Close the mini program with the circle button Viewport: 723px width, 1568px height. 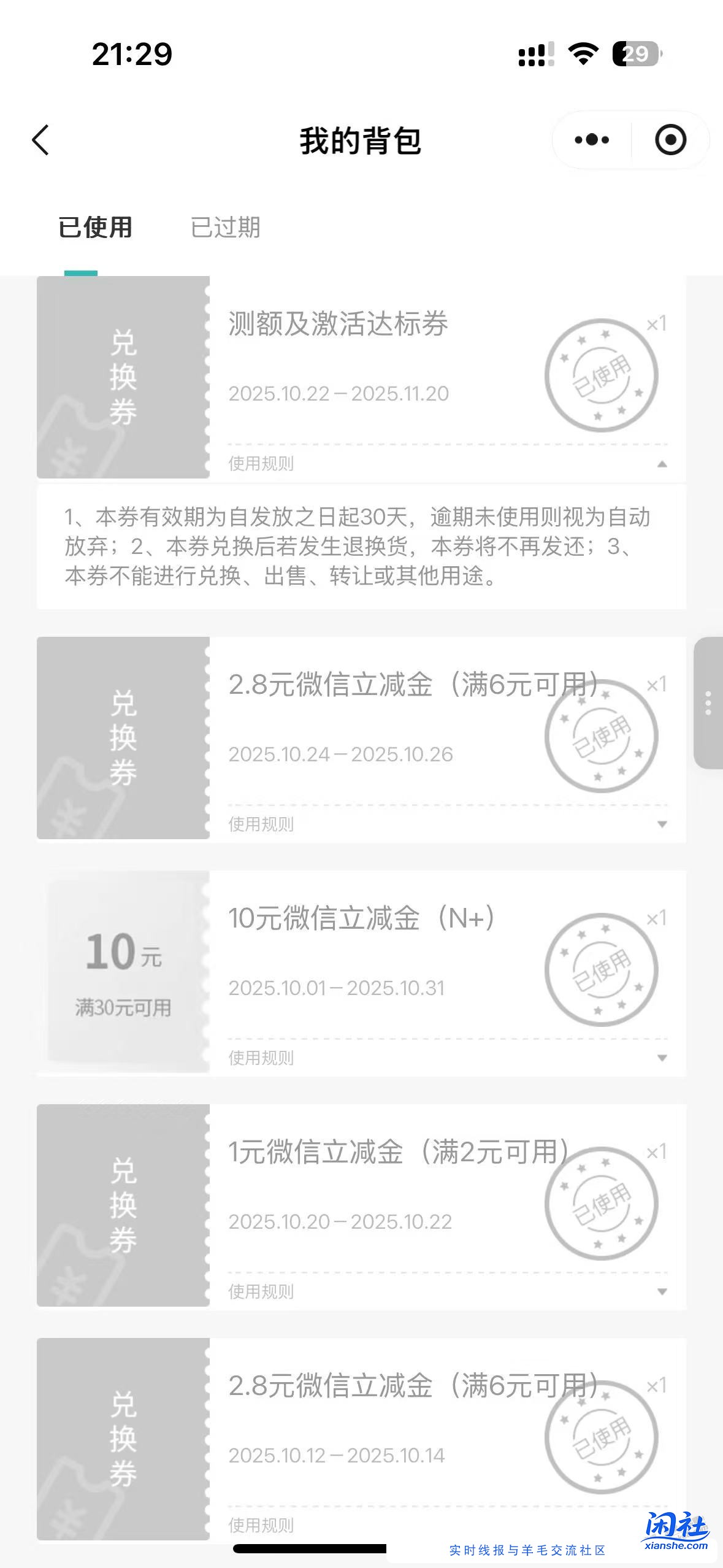pyautogui.click(x=670, y=140)
